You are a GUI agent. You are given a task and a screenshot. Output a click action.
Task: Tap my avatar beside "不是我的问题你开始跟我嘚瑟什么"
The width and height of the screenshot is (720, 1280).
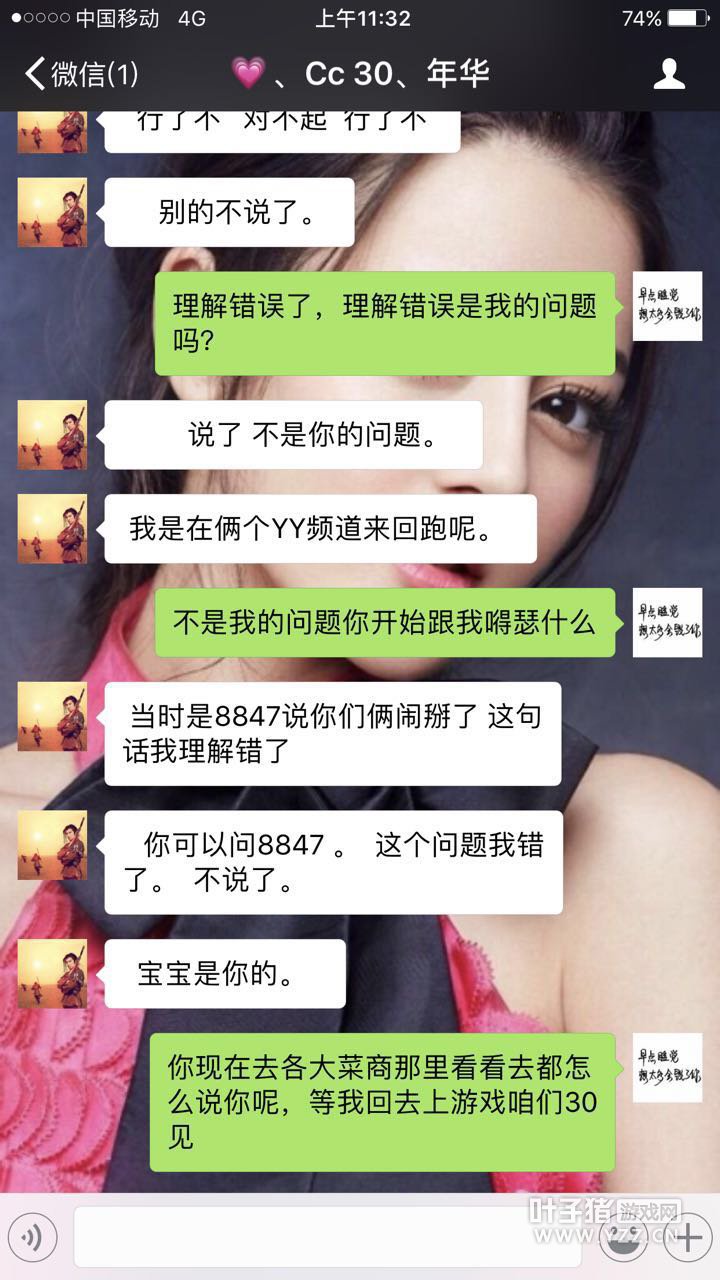(x=667, y=623)
